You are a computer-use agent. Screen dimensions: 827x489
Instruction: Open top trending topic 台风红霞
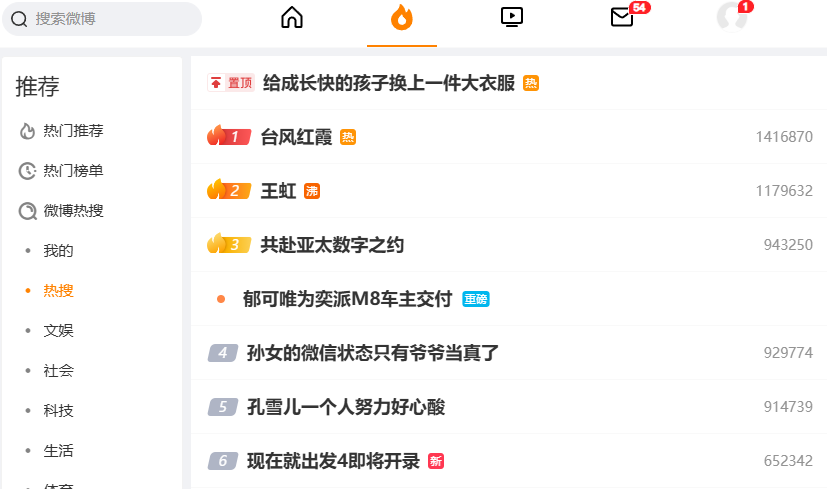(x=296, y=137)
